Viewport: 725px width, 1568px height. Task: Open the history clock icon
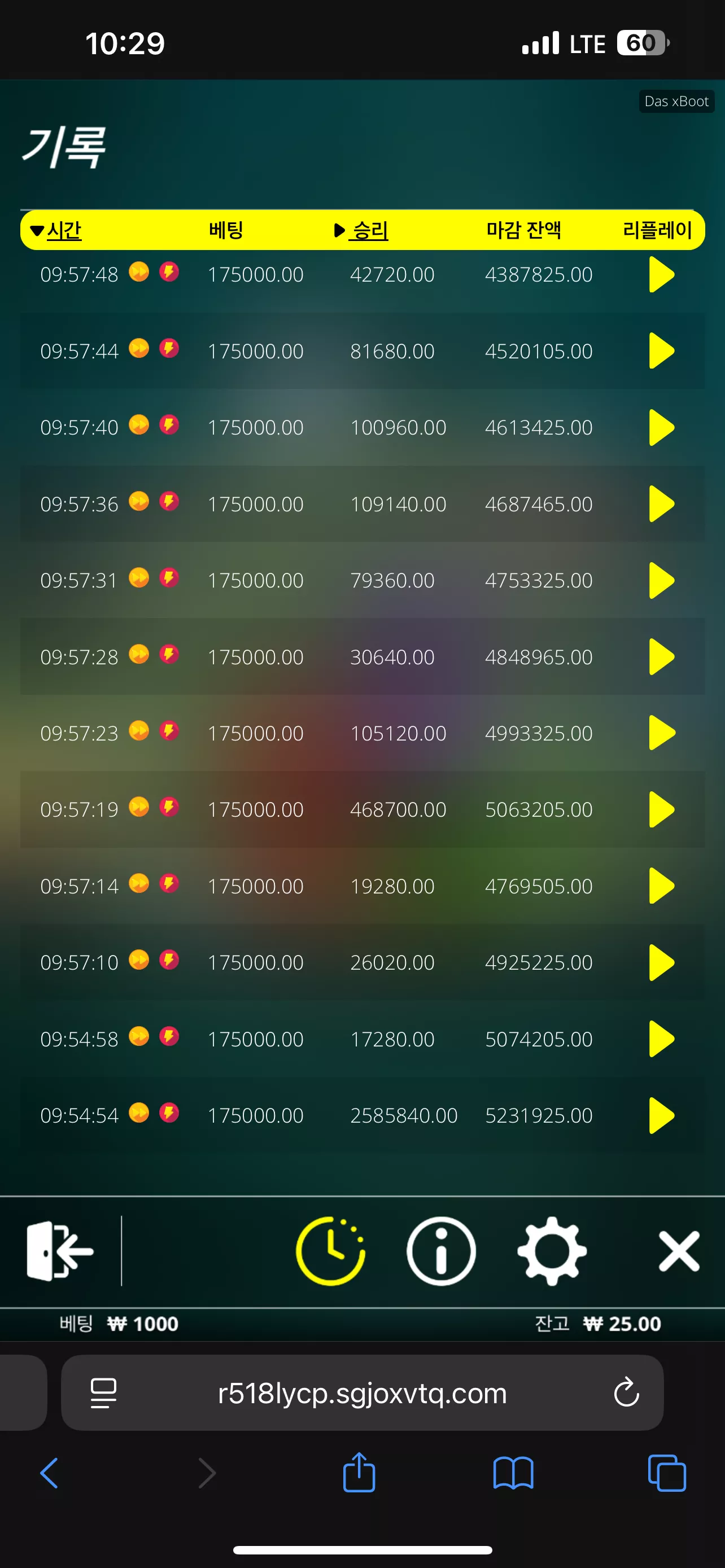pyautogui.click(x=330, y=1251)
